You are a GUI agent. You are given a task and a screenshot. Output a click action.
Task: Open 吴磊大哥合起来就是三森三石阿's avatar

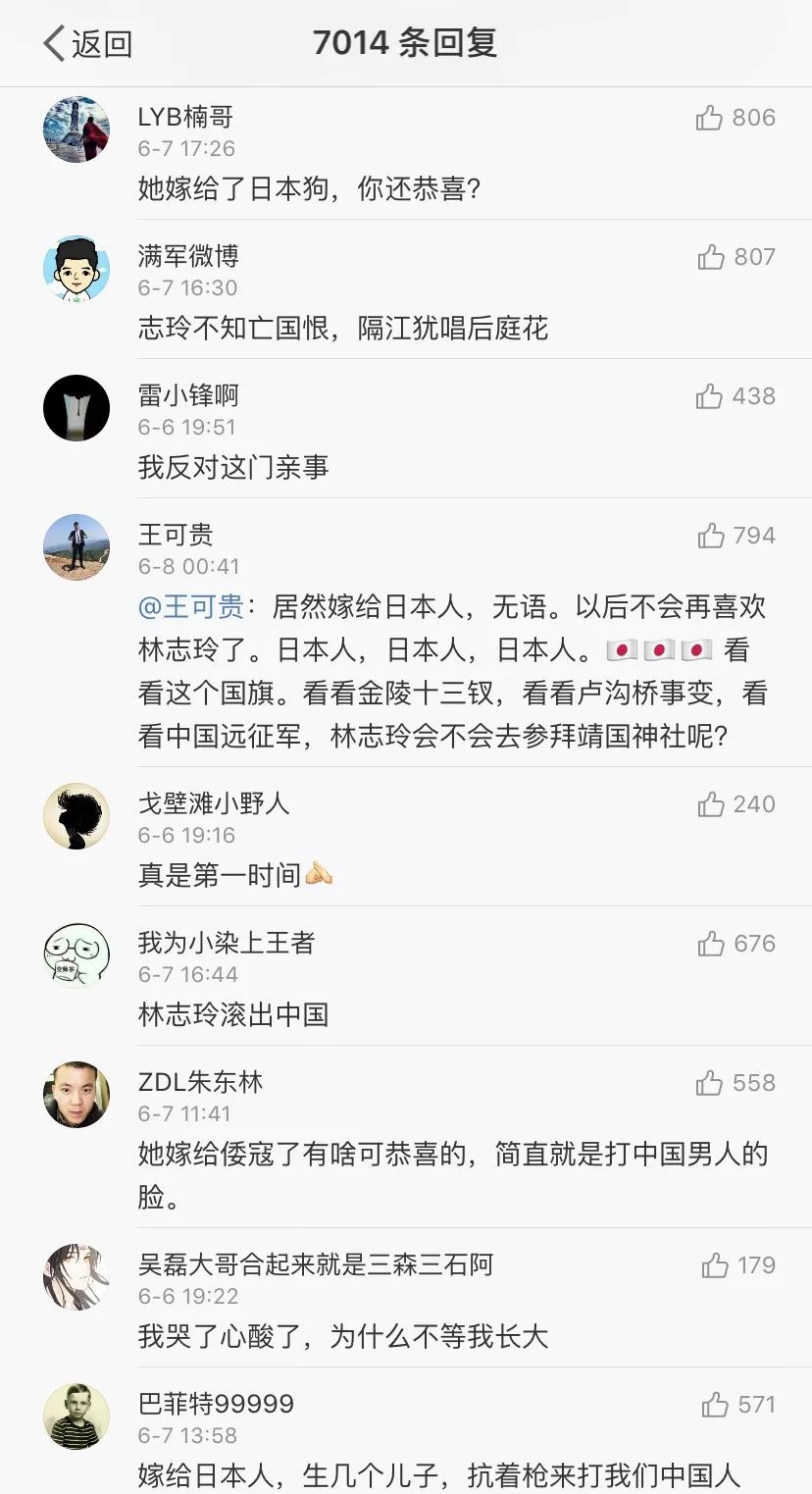click(76, 1277)
